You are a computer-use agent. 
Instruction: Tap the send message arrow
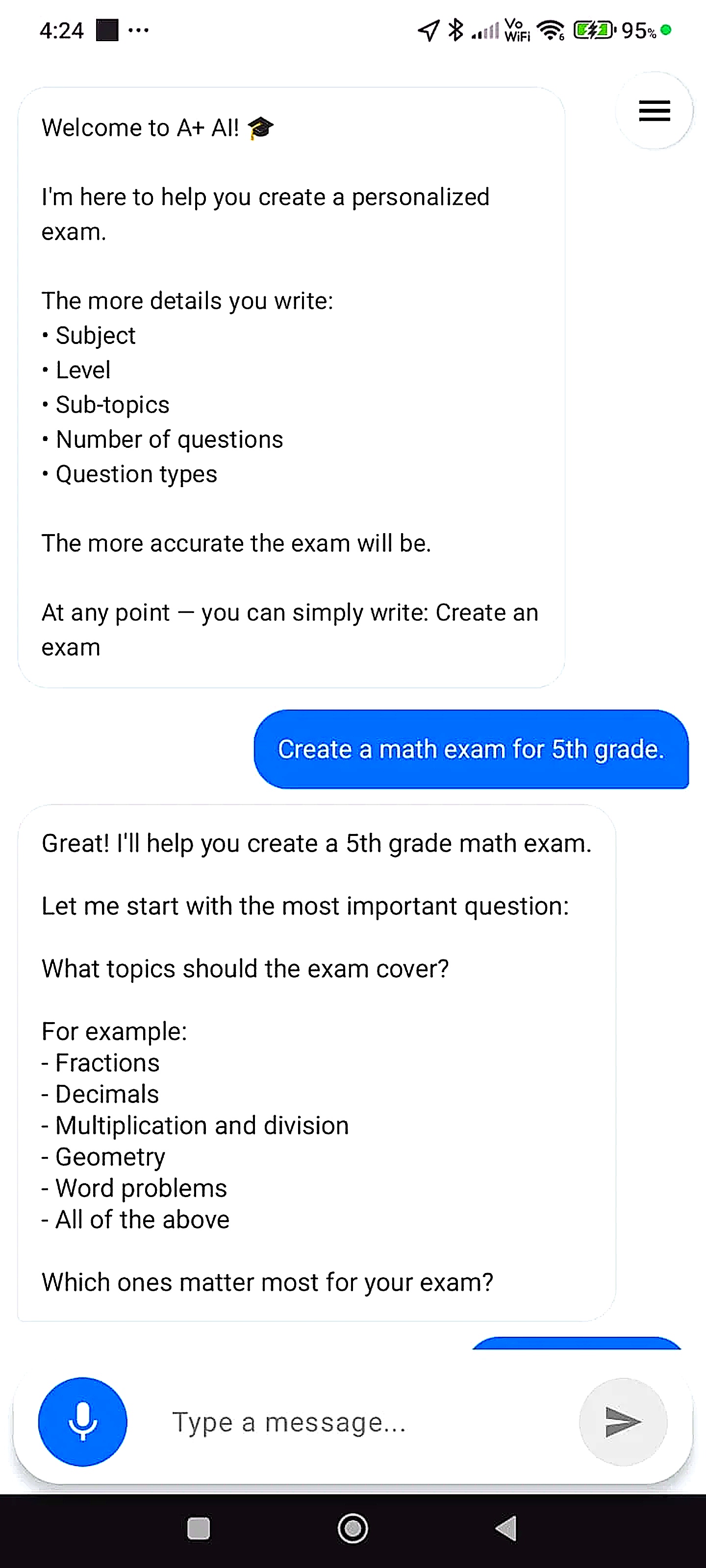pyautogui.click(x=623, y=1422)
